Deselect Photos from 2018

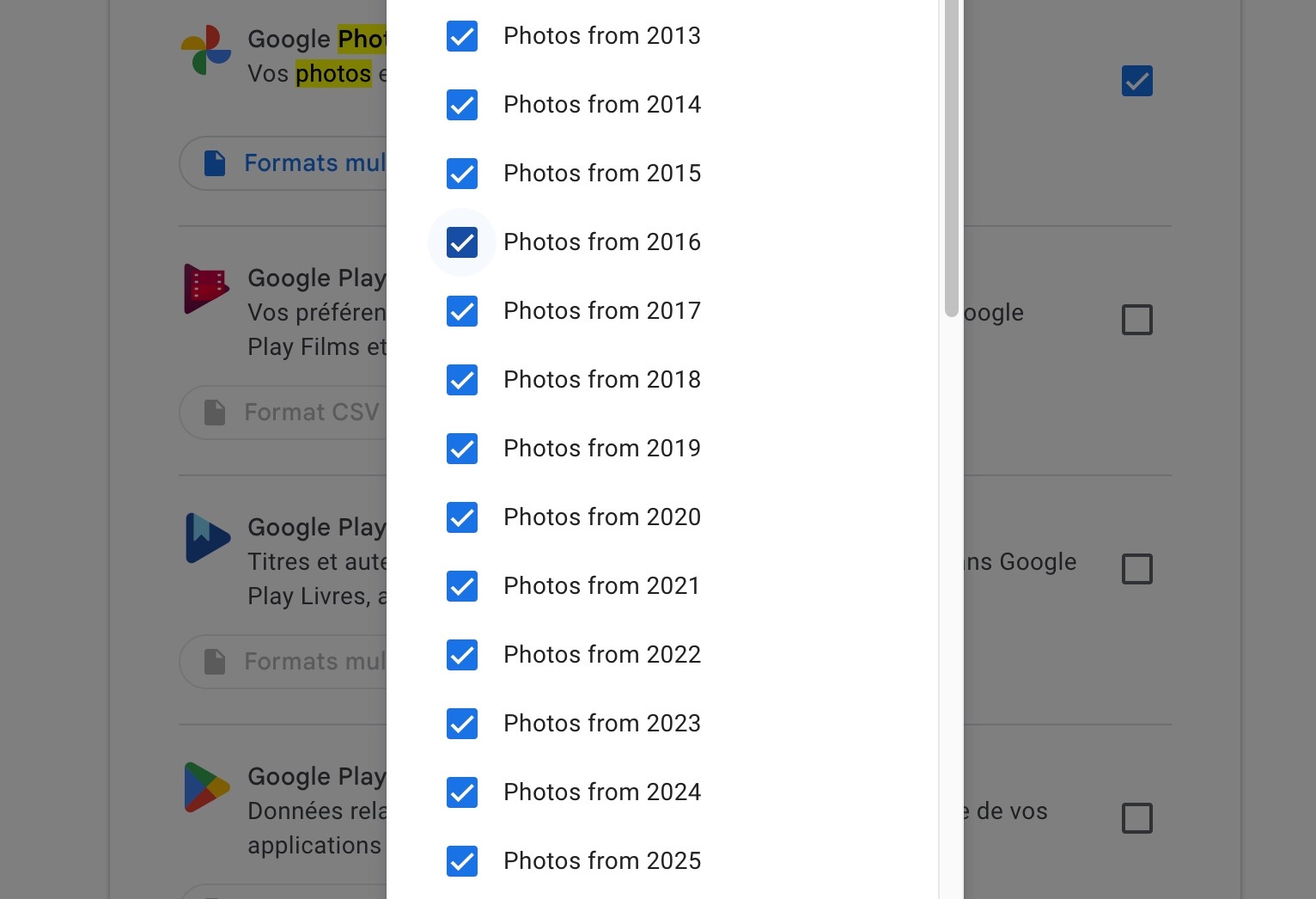[x=462, y=380]
